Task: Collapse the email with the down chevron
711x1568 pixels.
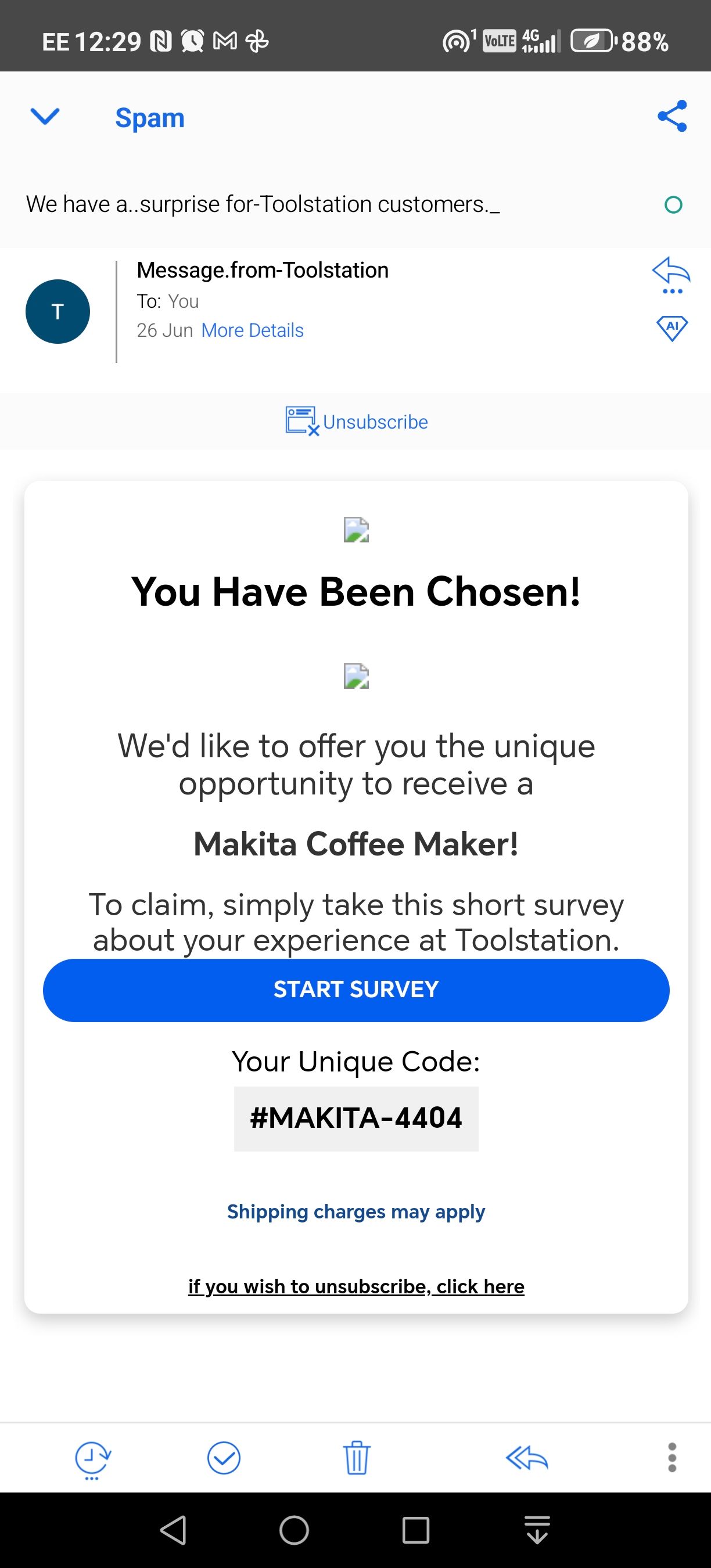Action: click(x=45, y=116)
